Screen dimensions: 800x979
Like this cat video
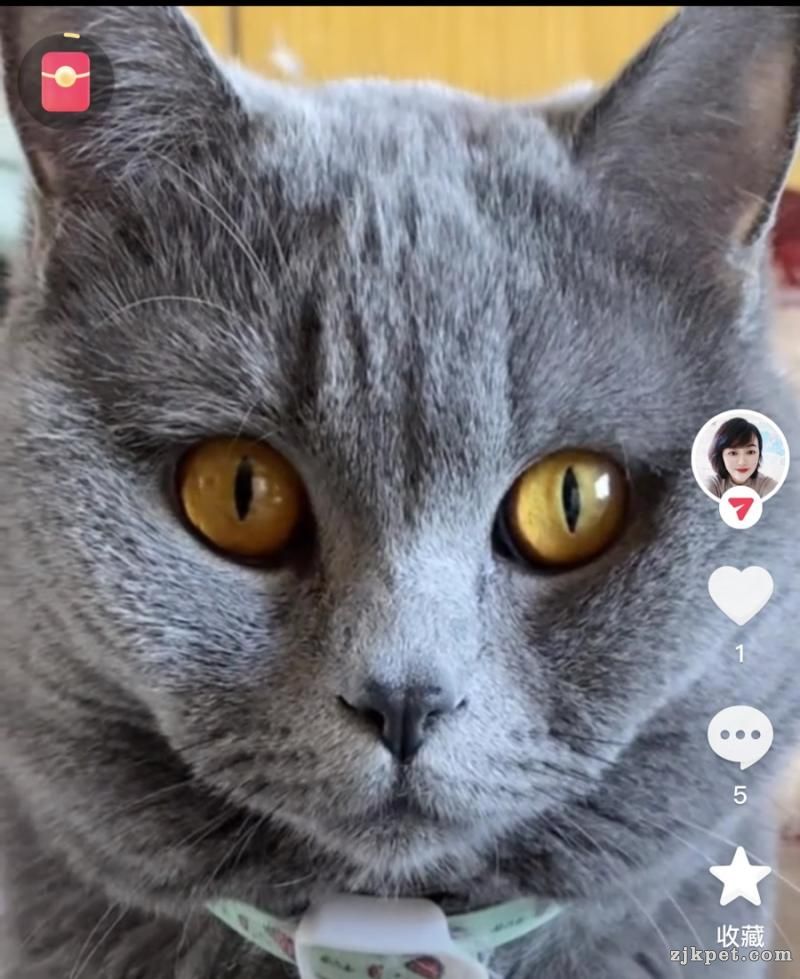(x=740, y=594)
